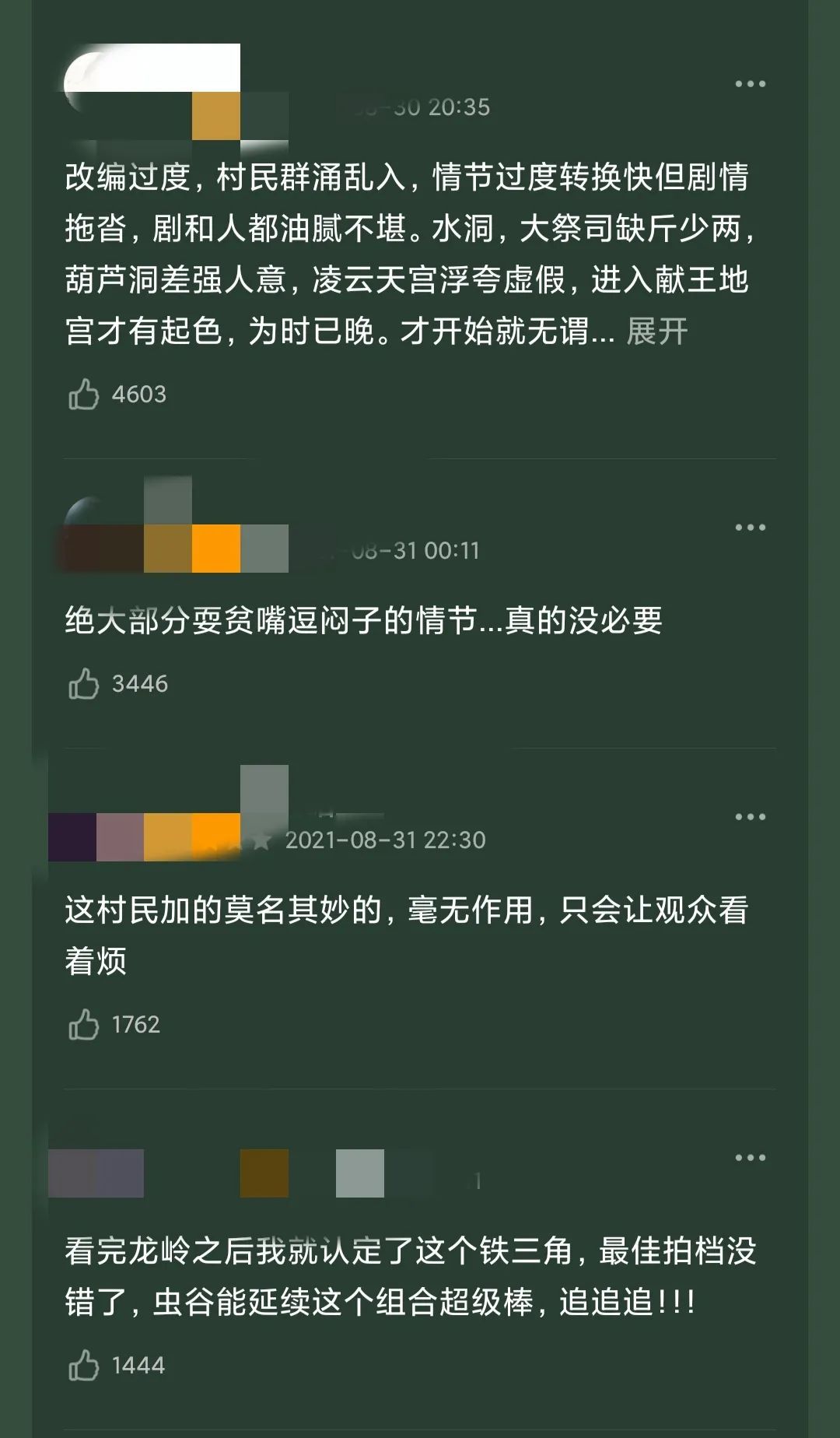The width and height of the screenshot is (840, 1438).
Task: Like the comment with 3446 likes
Action: click(86, 682)
